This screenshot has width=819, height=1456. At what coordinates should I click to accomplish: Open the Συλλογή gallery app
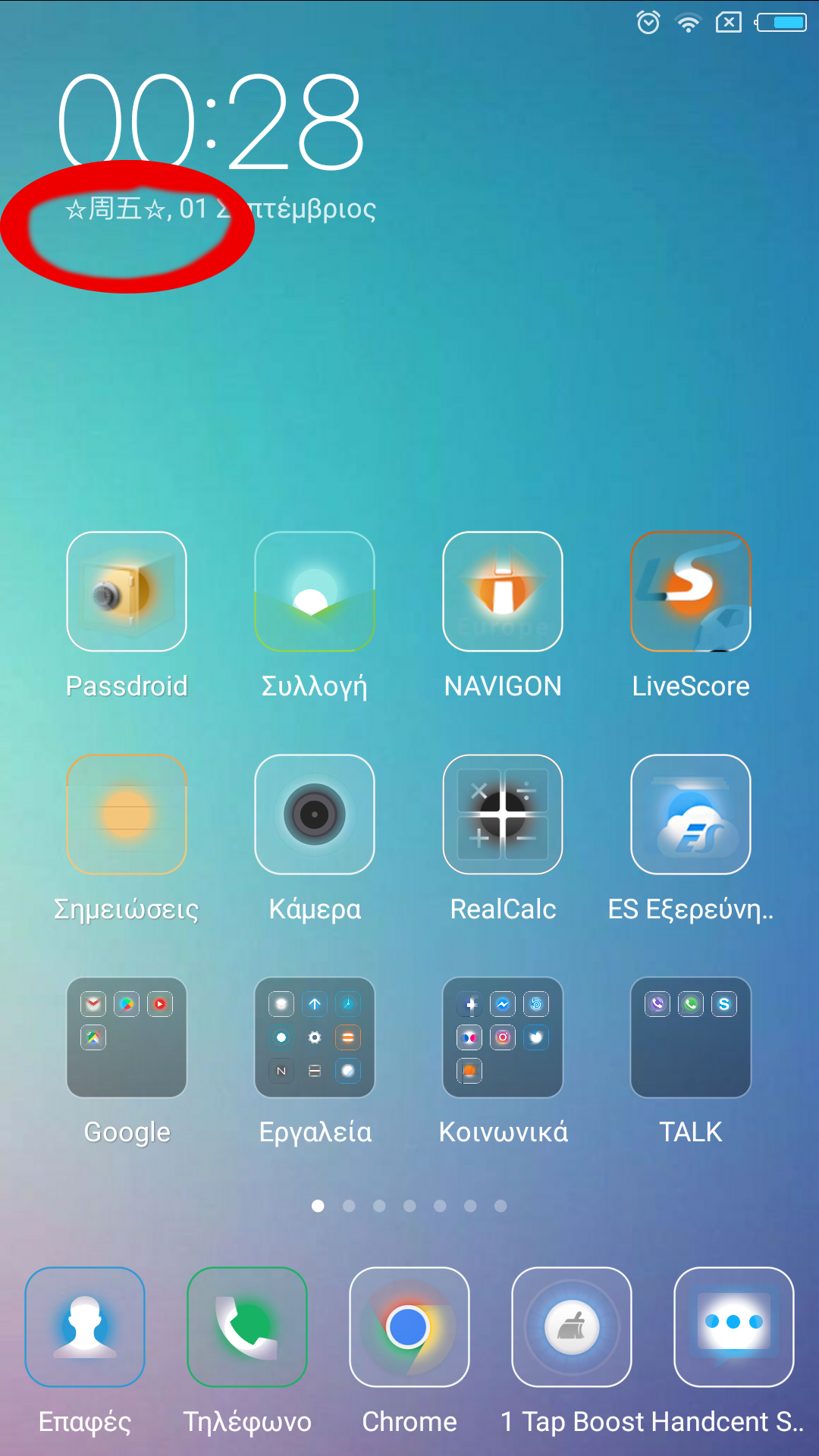pyautogui.click(x=315, y=591)
